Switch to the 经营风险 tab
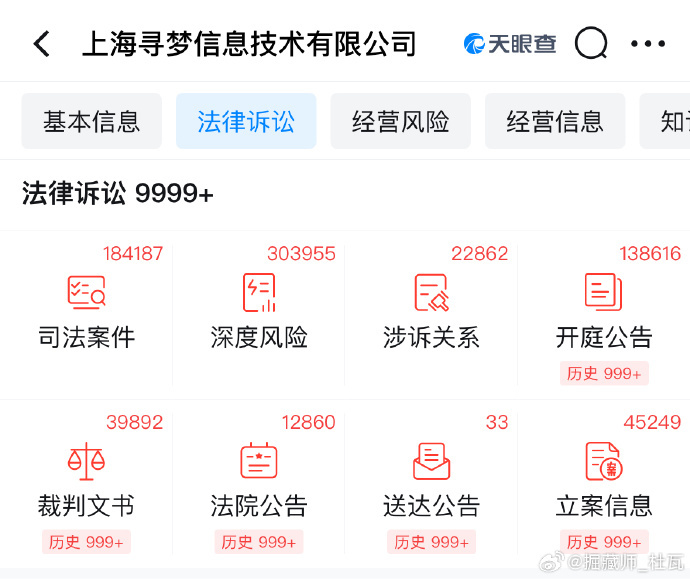 click(x=400, y=122)
